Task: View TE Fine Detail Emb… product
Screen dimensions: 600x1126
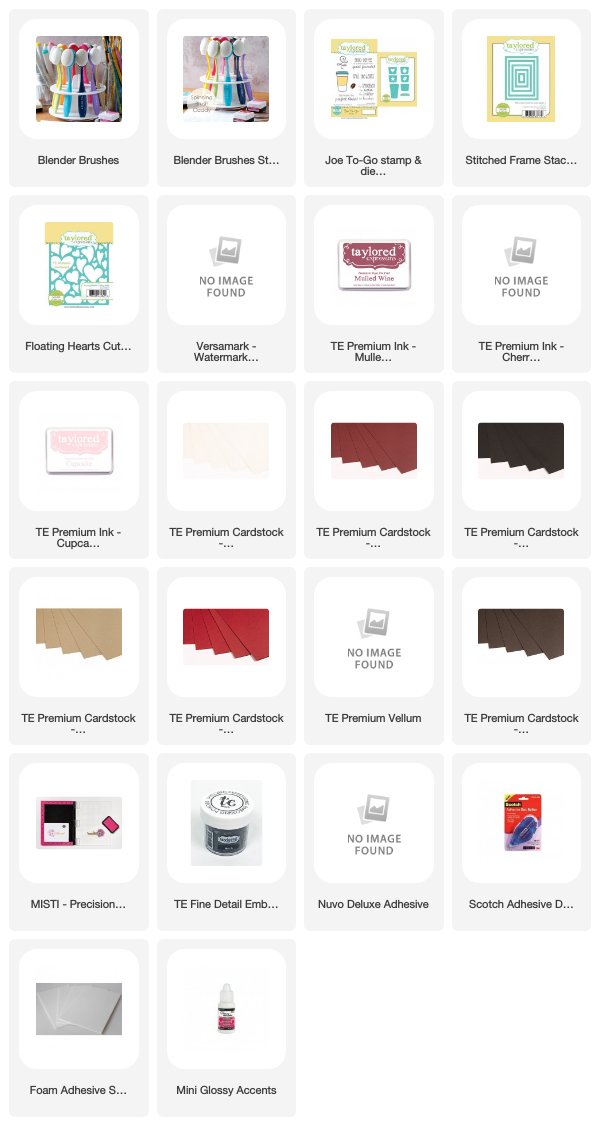Action: (226, 842)
